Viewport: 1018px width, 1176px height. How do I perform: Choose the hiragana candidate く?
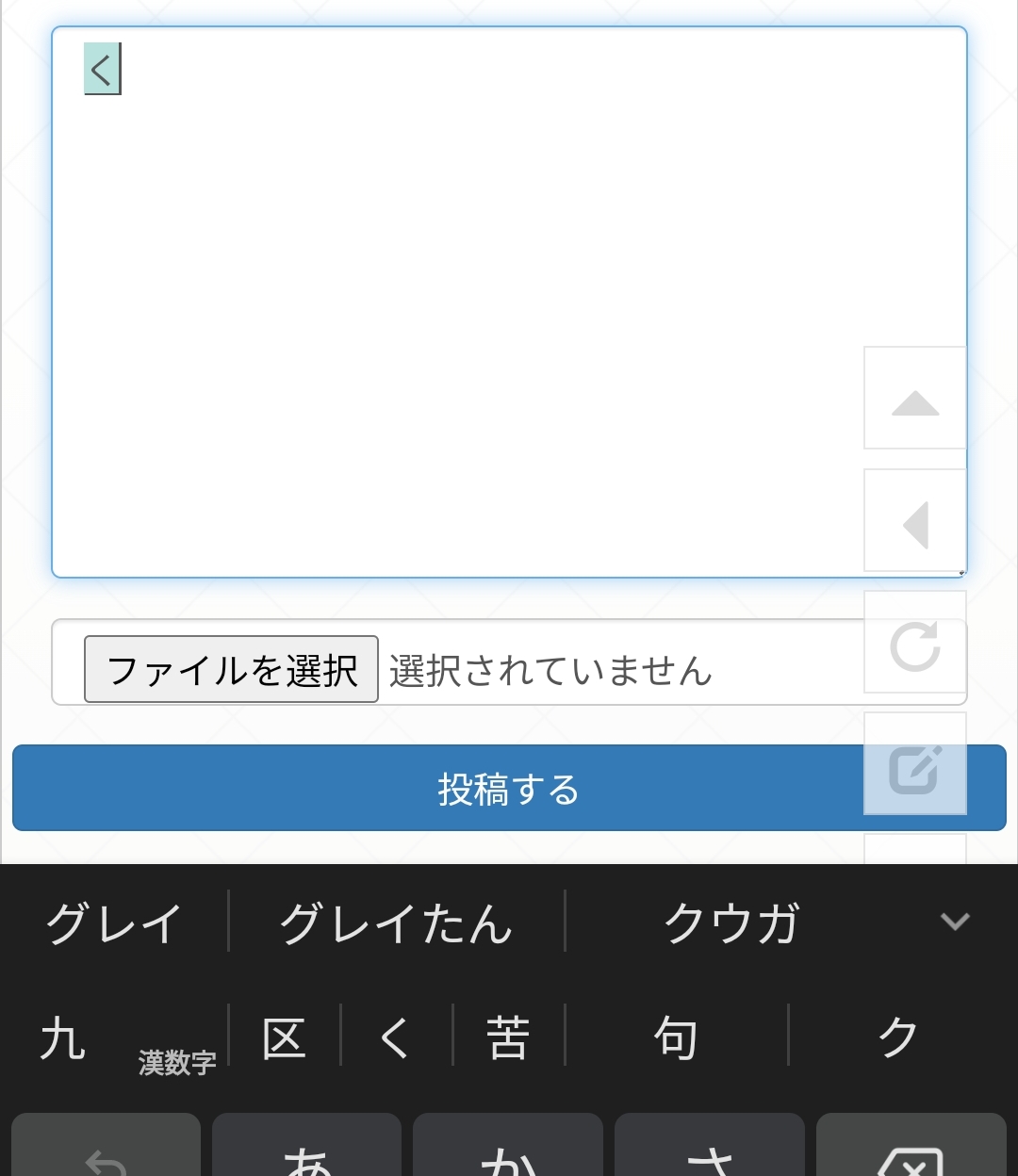pyautogui.click(x=396, y=1037)
